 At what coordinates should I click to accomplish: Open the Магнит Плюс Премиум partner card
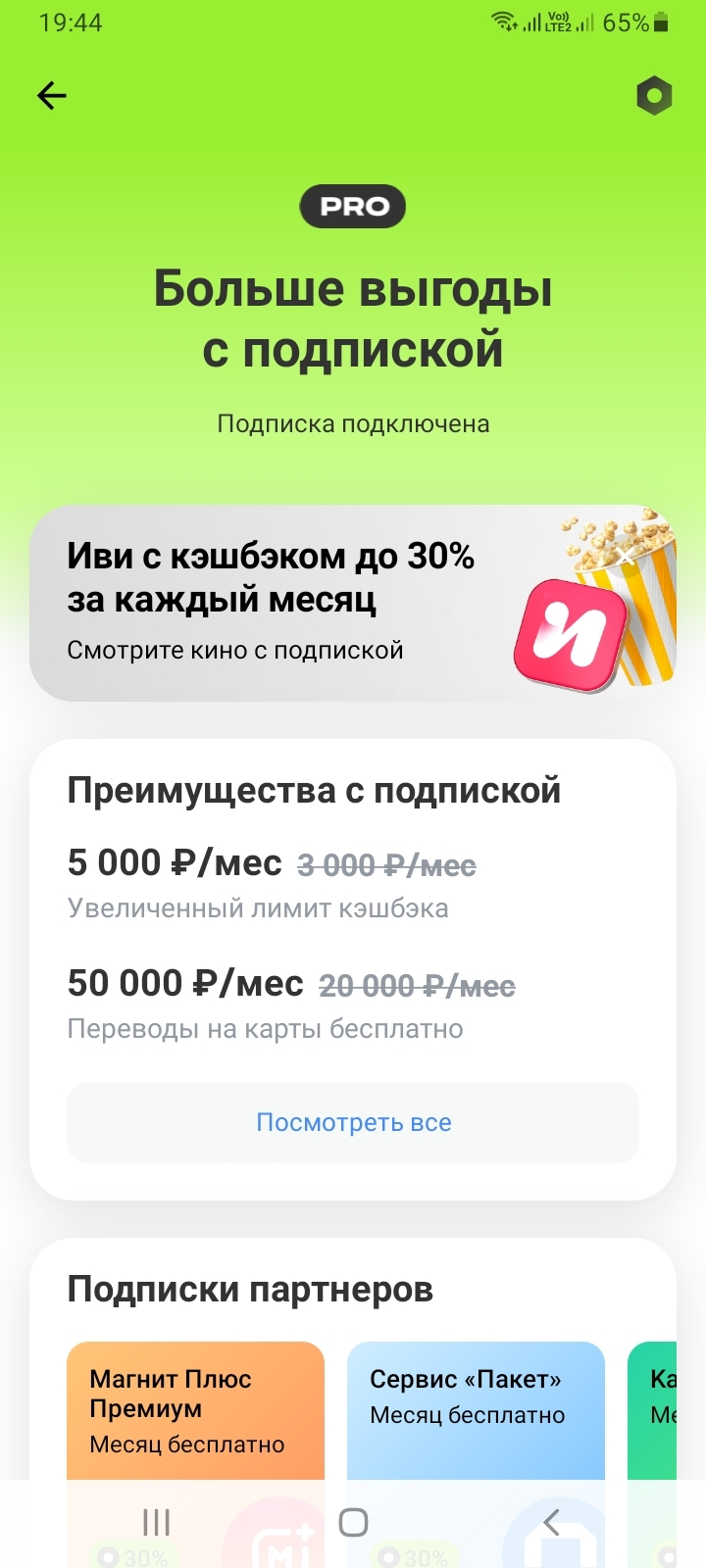coord(195,1411)
